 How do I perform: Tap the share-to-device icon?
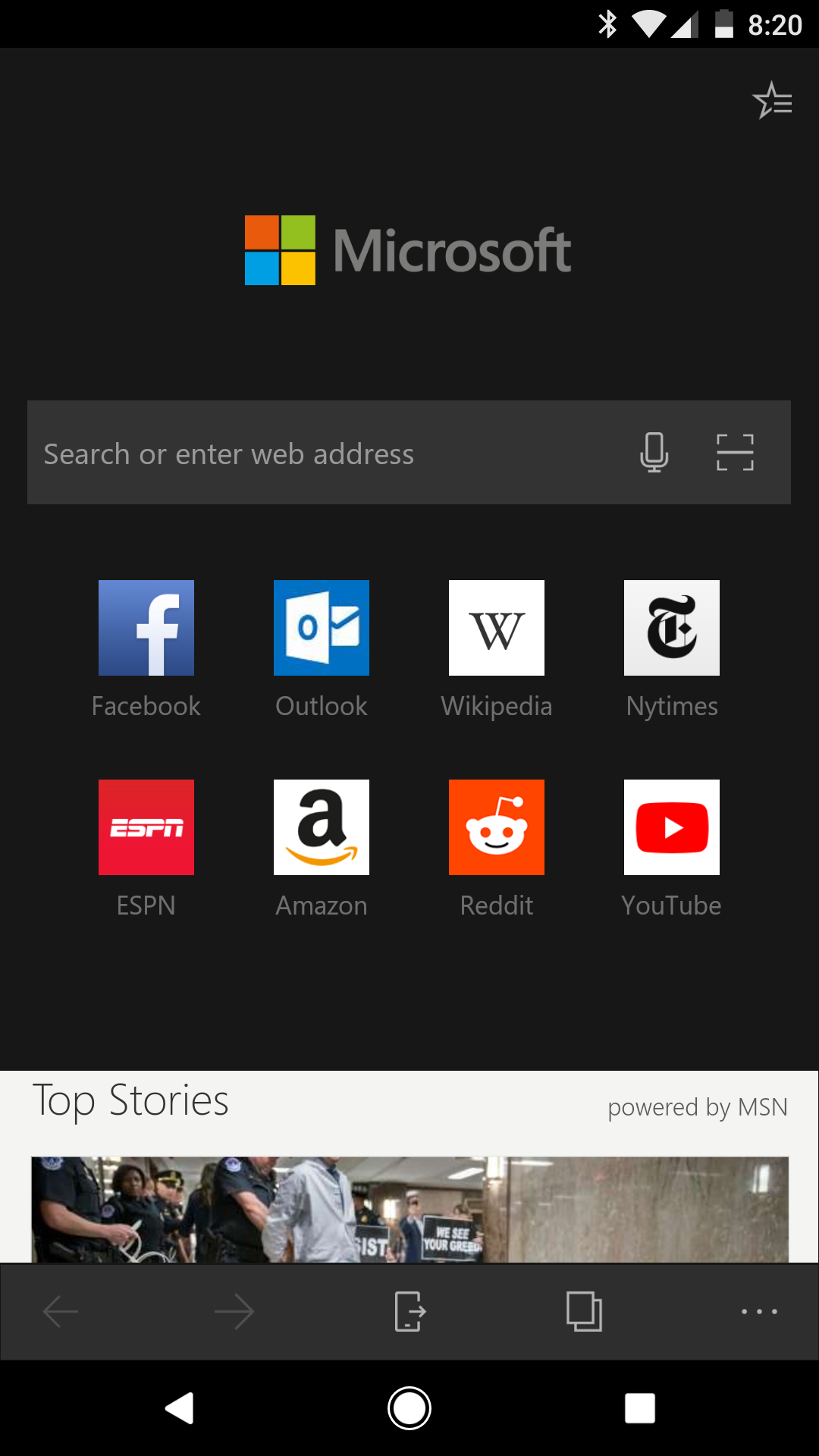409,1311
